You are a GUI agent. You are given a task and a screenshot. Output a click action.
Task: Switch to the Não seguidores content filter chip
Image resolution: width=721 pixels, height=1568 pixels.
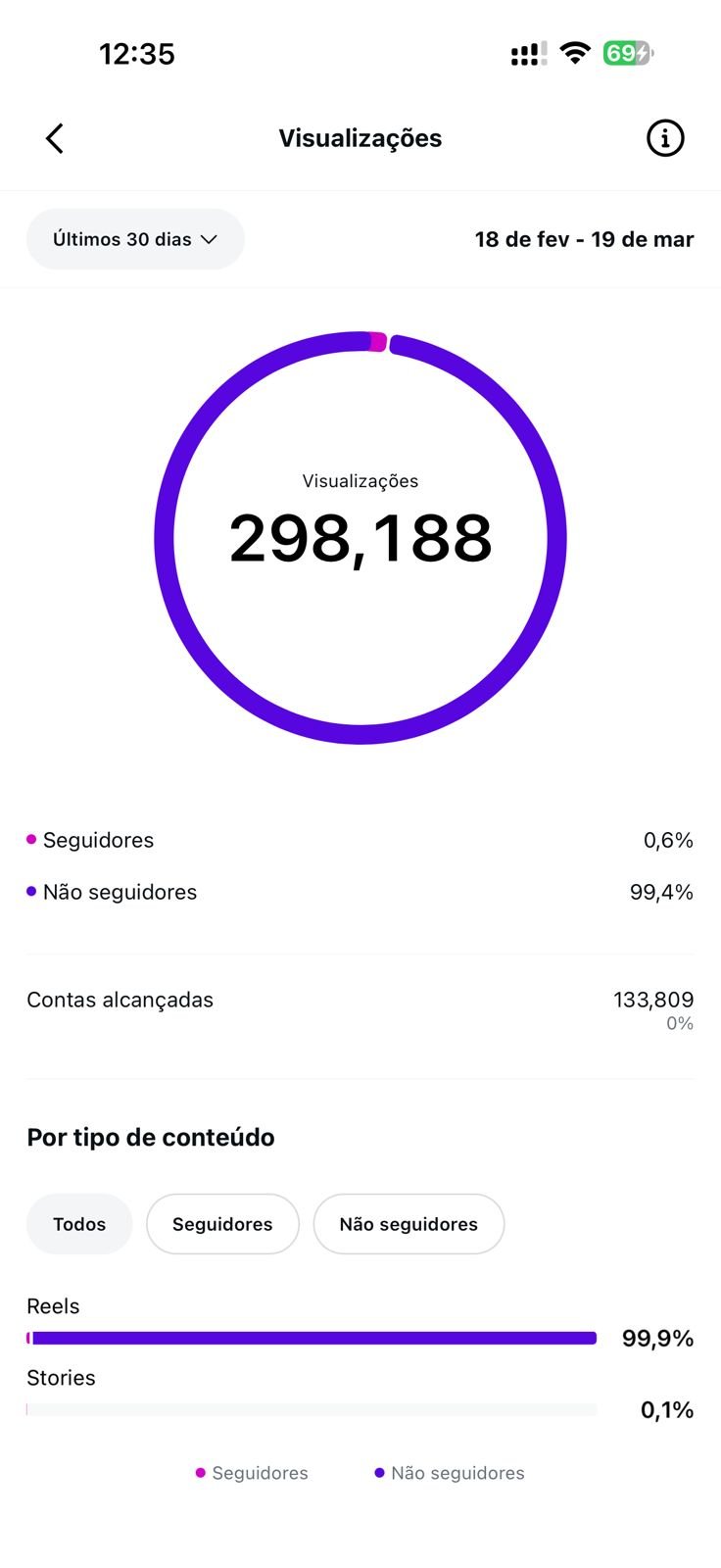409,1224
